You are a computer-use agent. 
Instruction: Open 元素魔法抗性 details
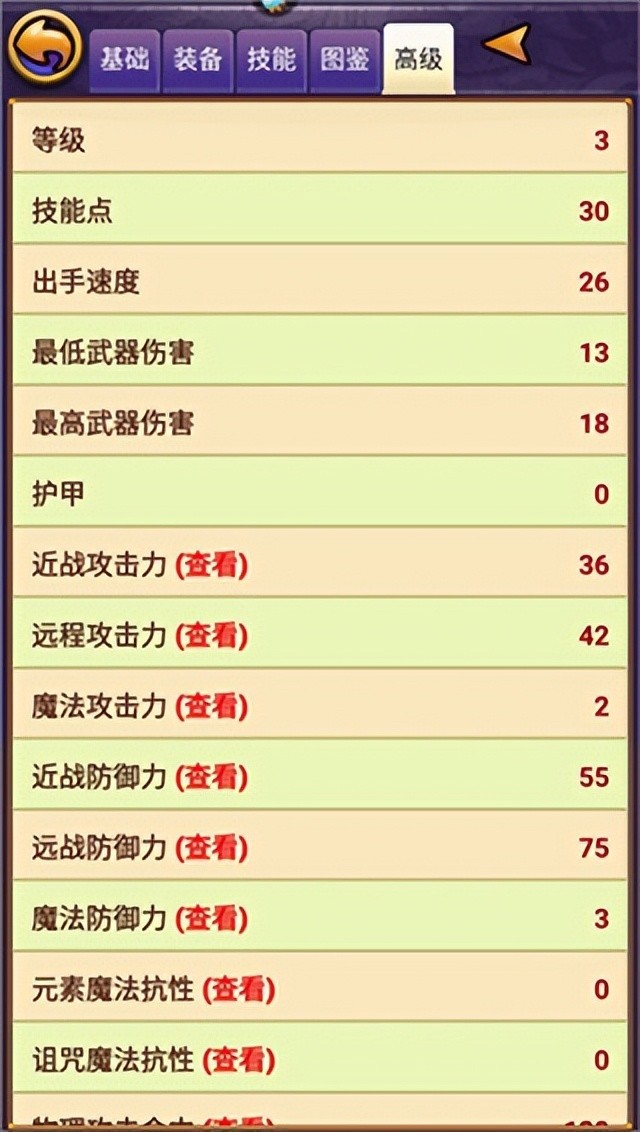point(238,990)
